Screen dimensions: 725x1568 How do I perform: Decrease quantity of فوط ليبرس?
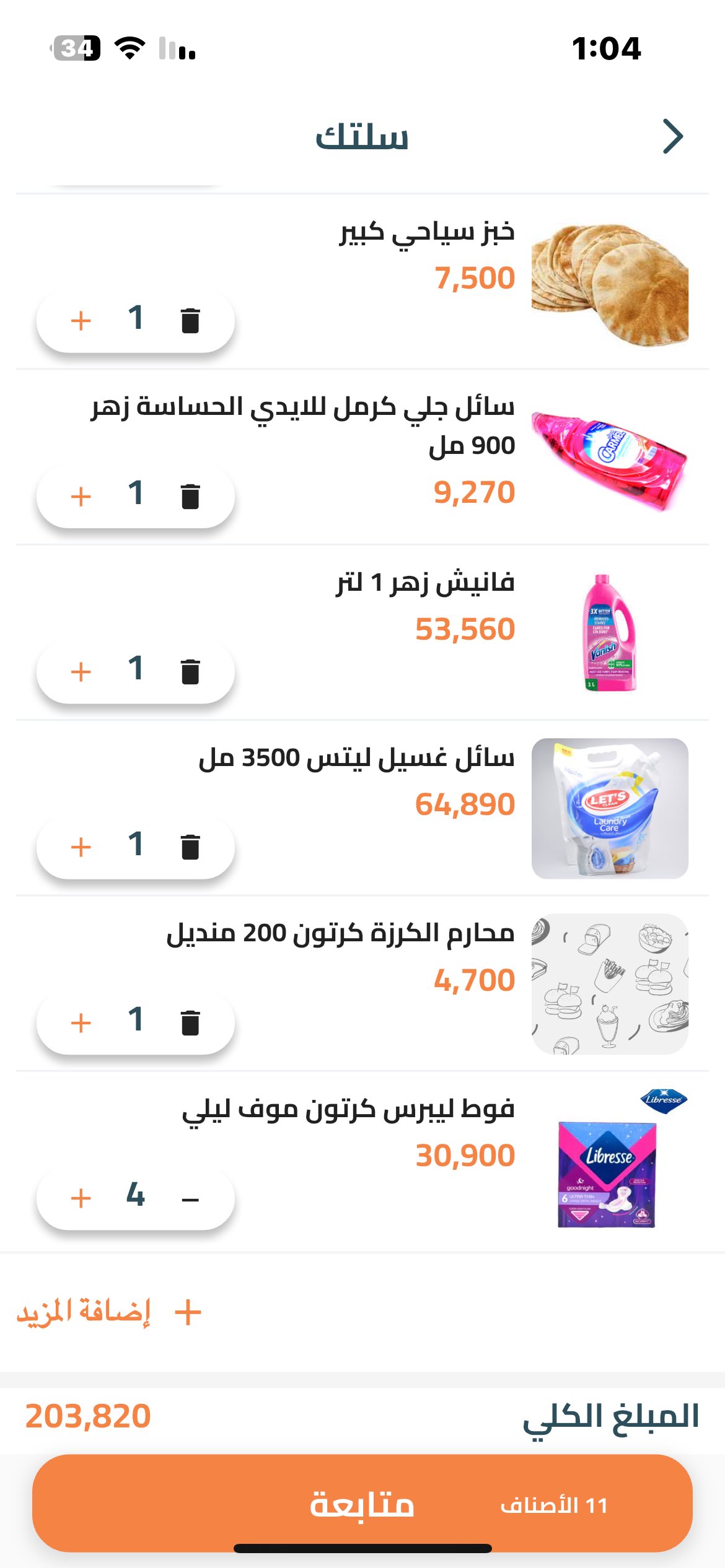point(190,1198)
